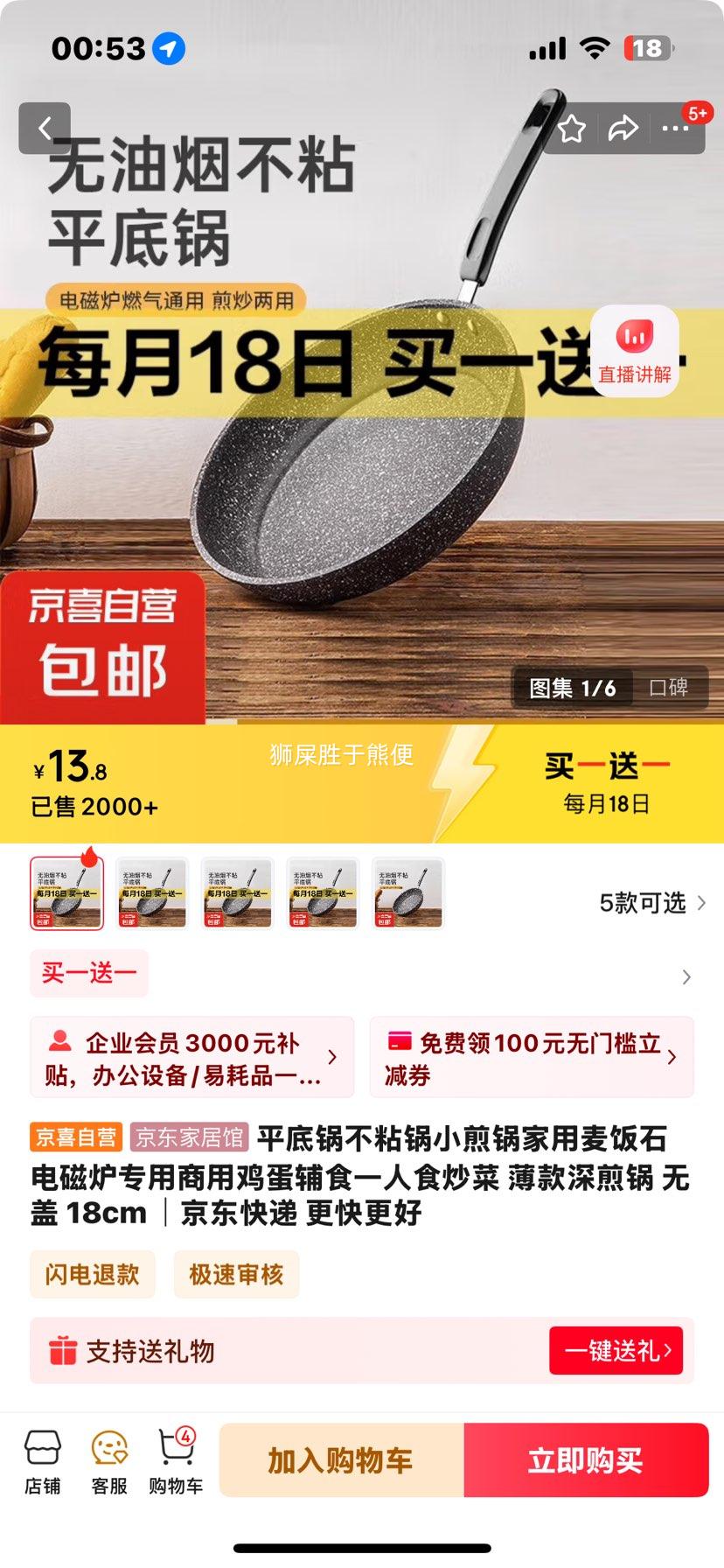Open the 直播讲解 live stream
This screenshot has height=1568, width=724.
(635, 352)
